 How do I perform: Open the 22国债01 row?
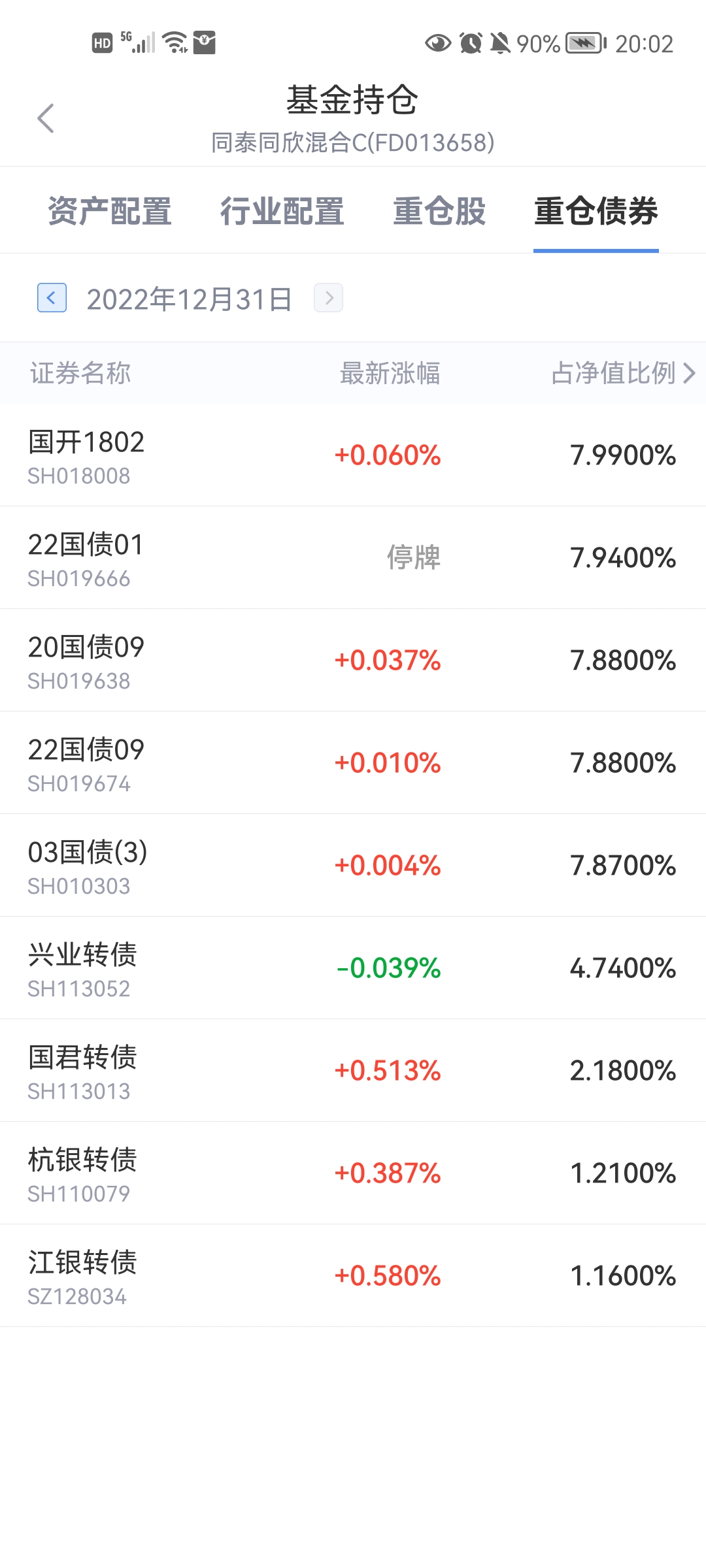pyautogui.click(x=353, y=558)
